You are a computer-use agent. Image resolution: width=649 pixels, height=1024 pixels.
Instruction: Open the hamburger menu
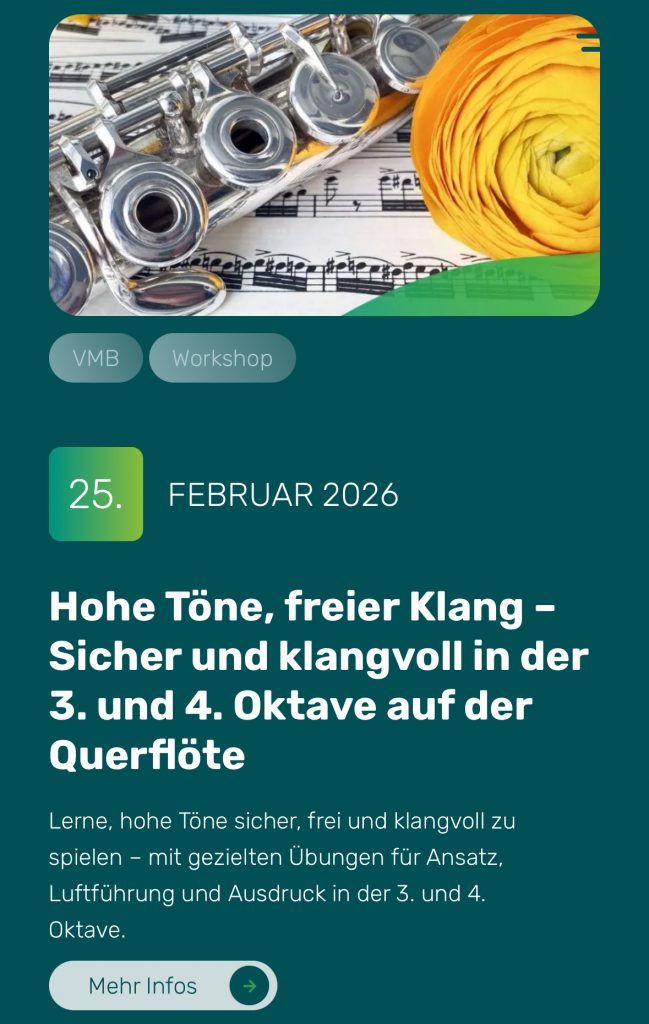(589, 42)
